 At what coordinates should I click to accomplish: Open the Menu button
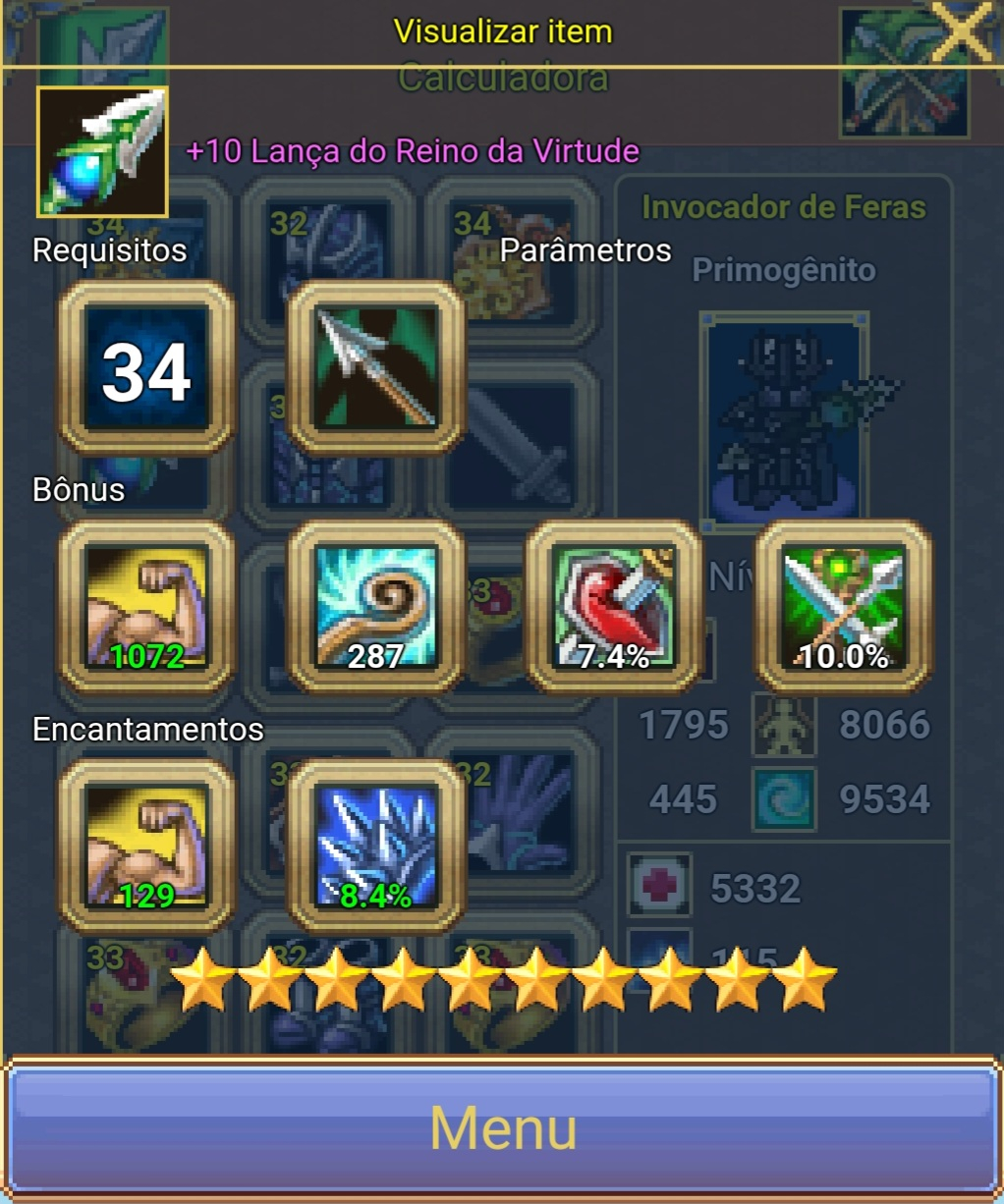pos(502,1127)
